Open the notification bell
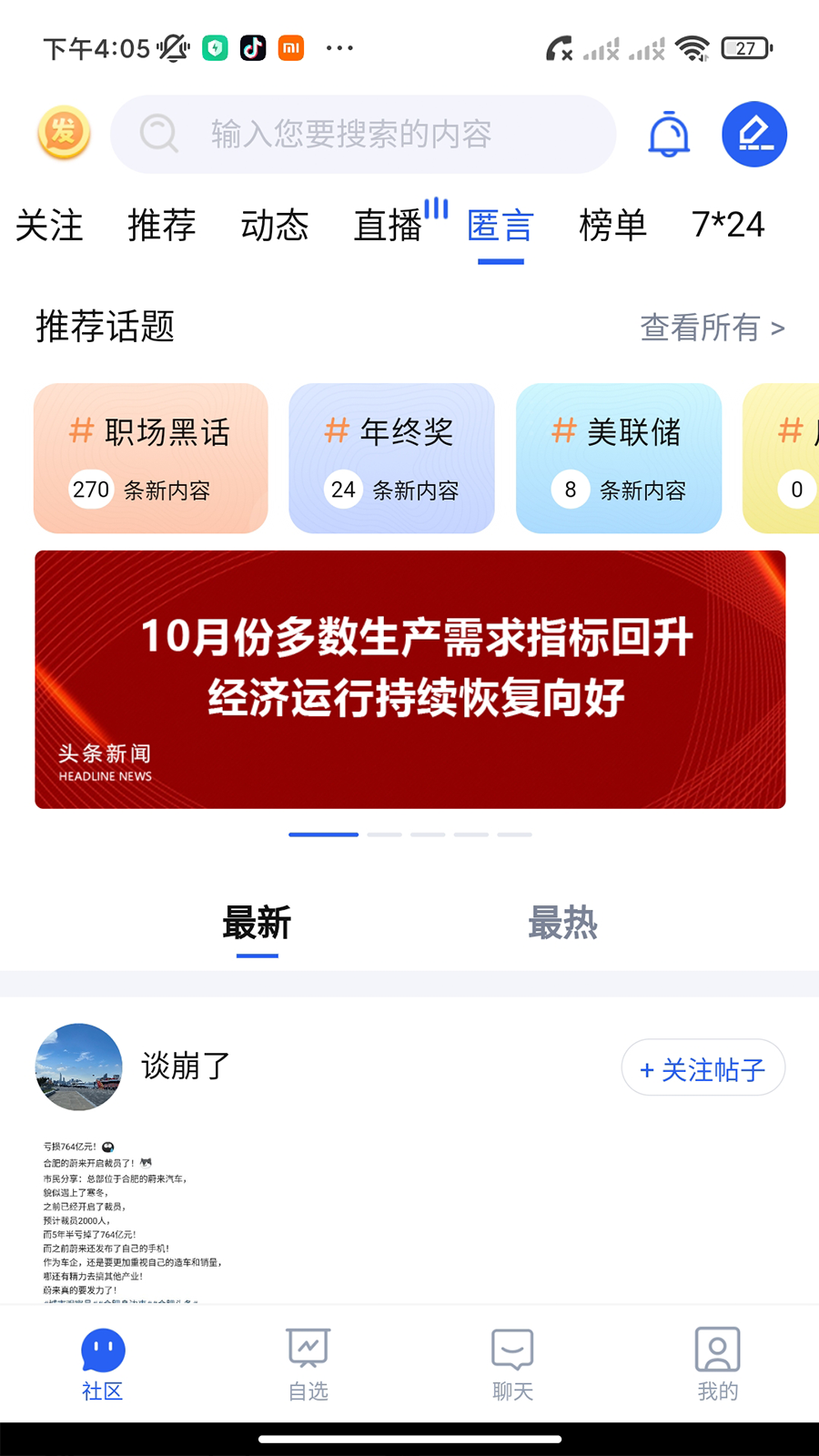 pyautogui.click(x=668, y=134)
